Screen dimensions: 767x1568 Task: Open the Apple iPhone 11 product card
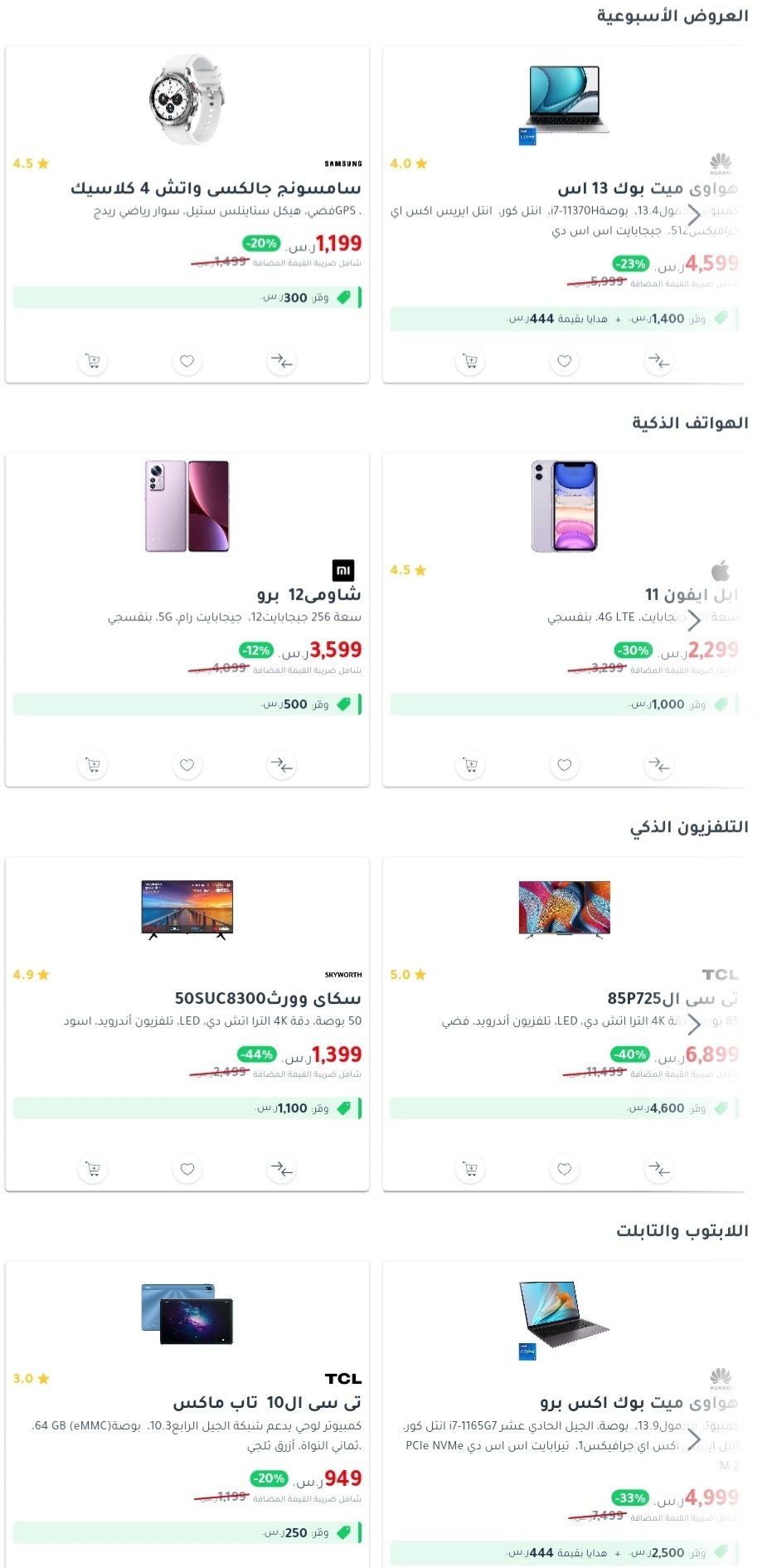click(564, 619)
